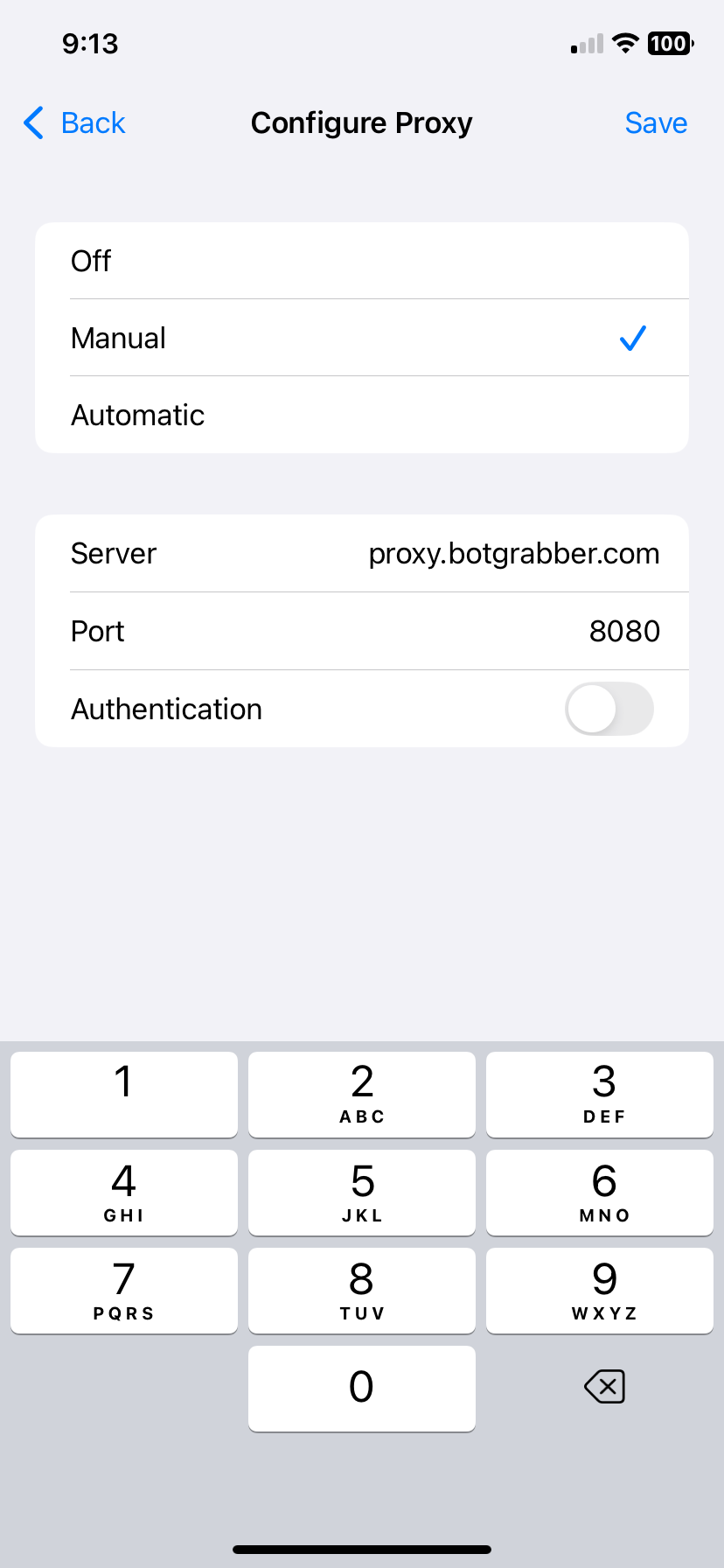Disable the Authentication switch
The width and height of the screenshot is (724, 1568).
pos(609,709)
